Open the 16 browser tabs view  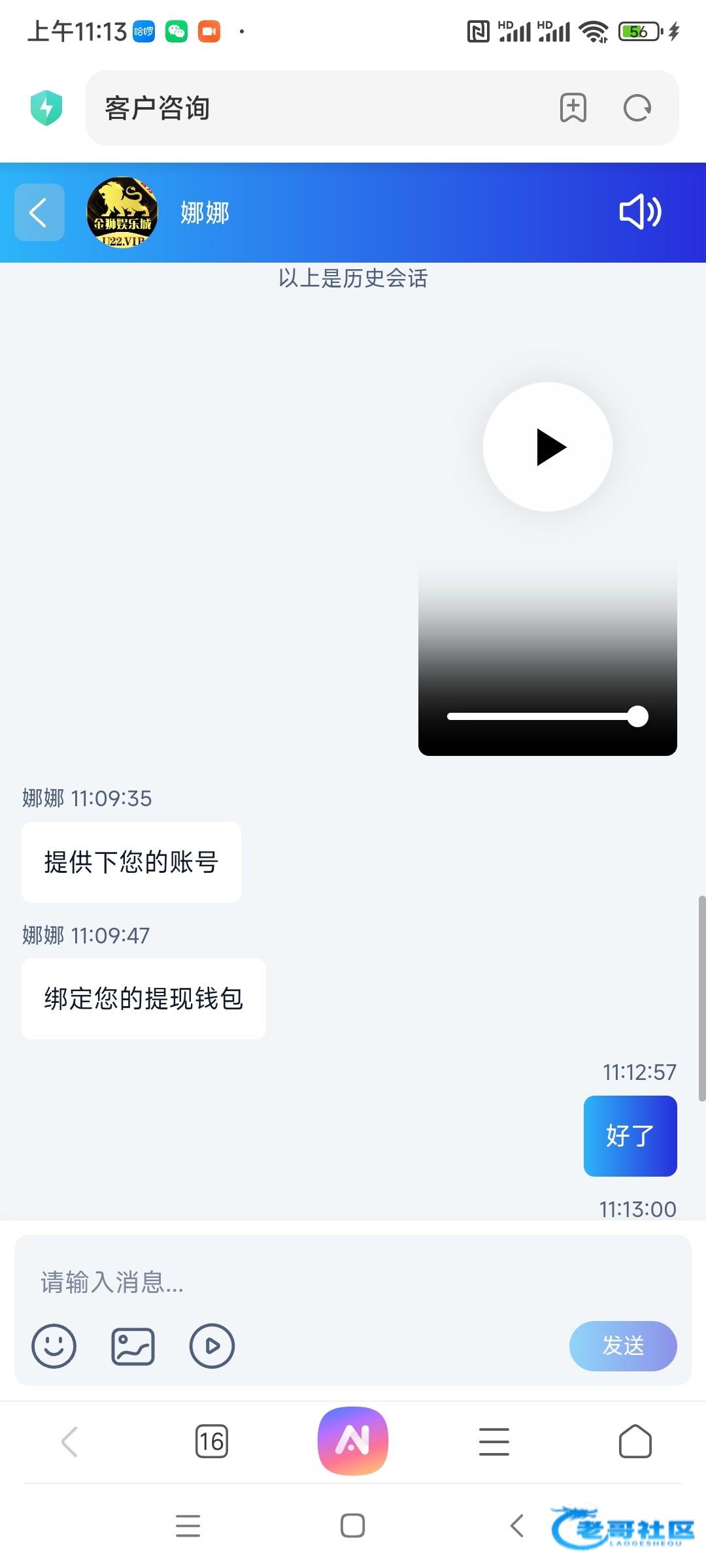pos(212,1441)
